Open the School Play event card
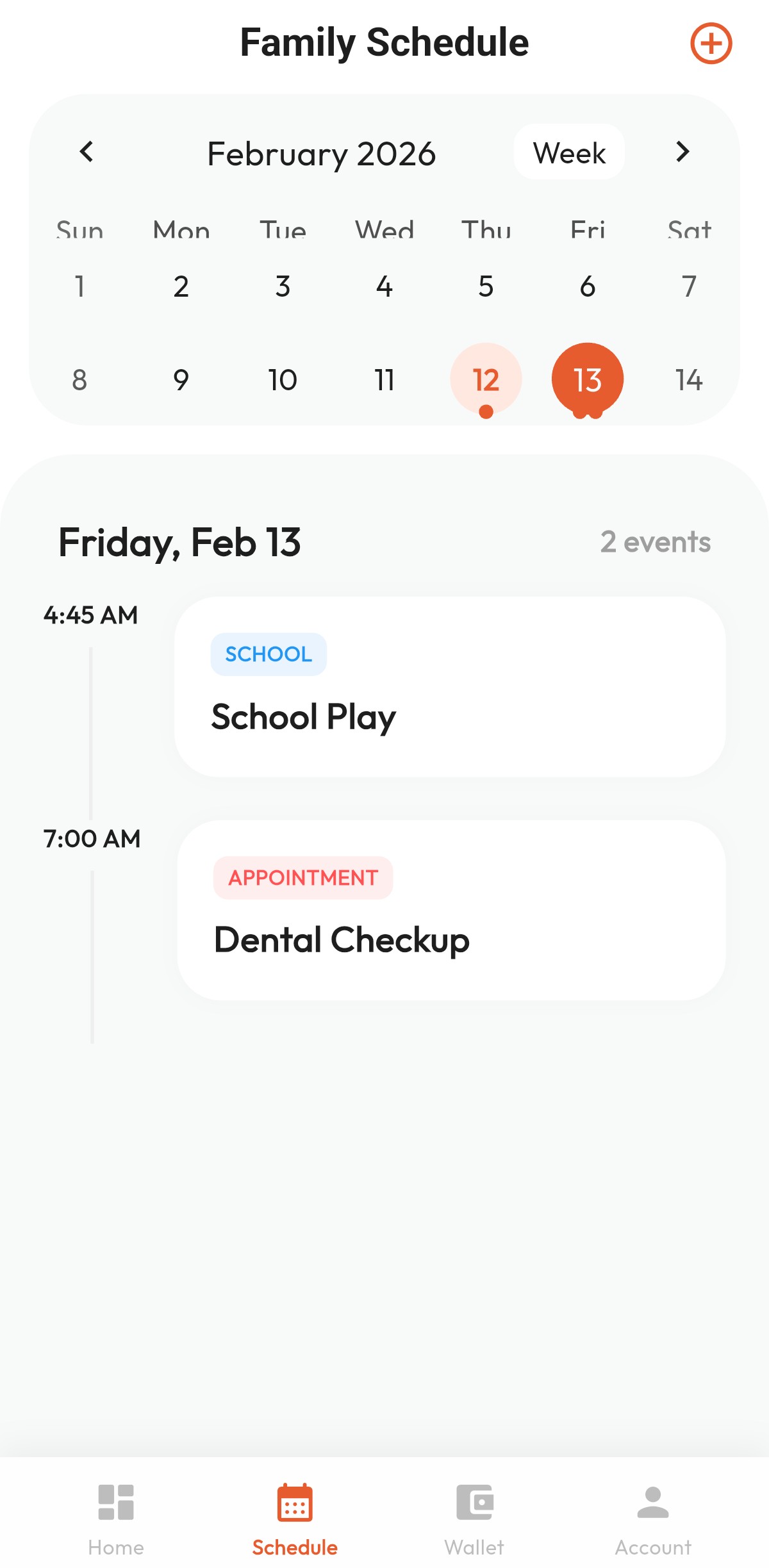 pos(450,687)
